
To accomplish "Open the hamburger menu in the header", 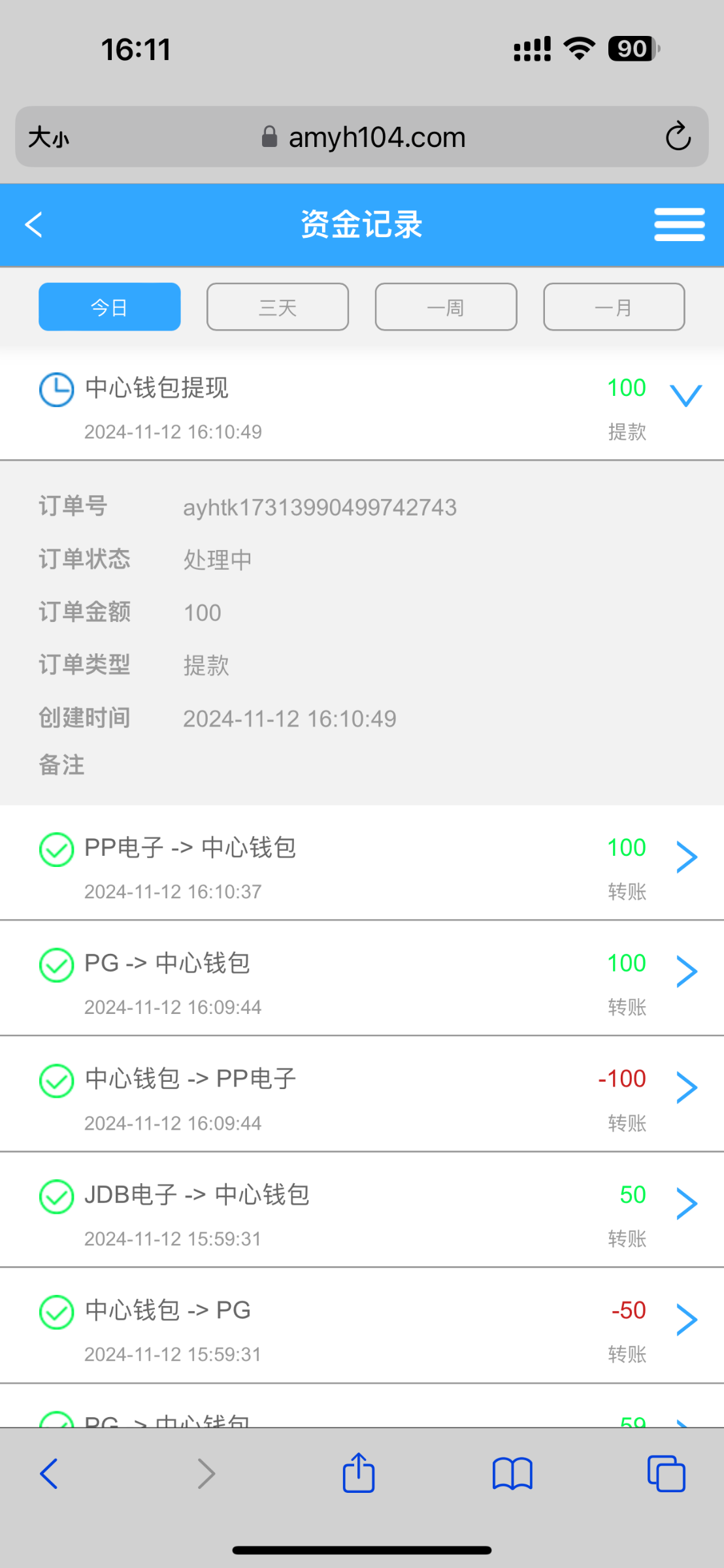I will click(680, 225).
